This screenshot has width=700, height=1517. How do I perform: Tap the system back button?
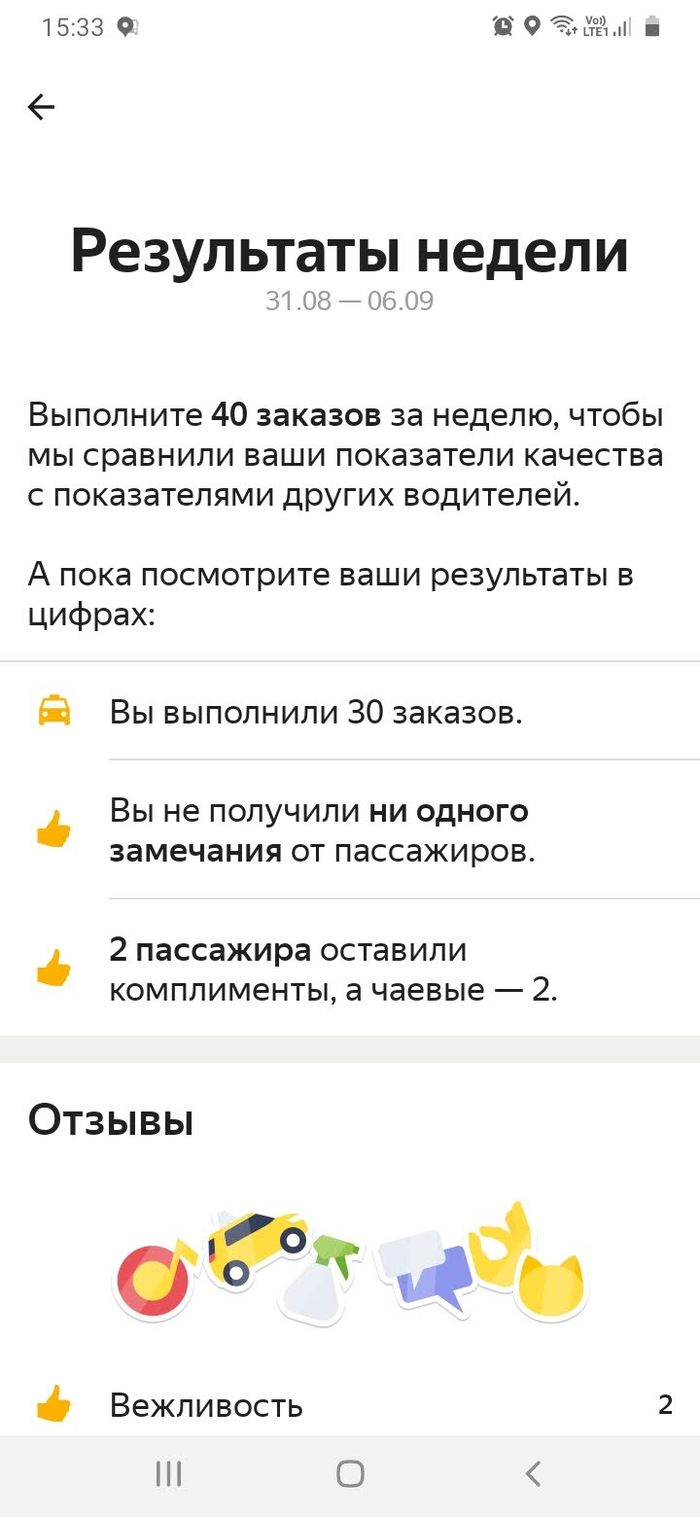pos(533,1473)
